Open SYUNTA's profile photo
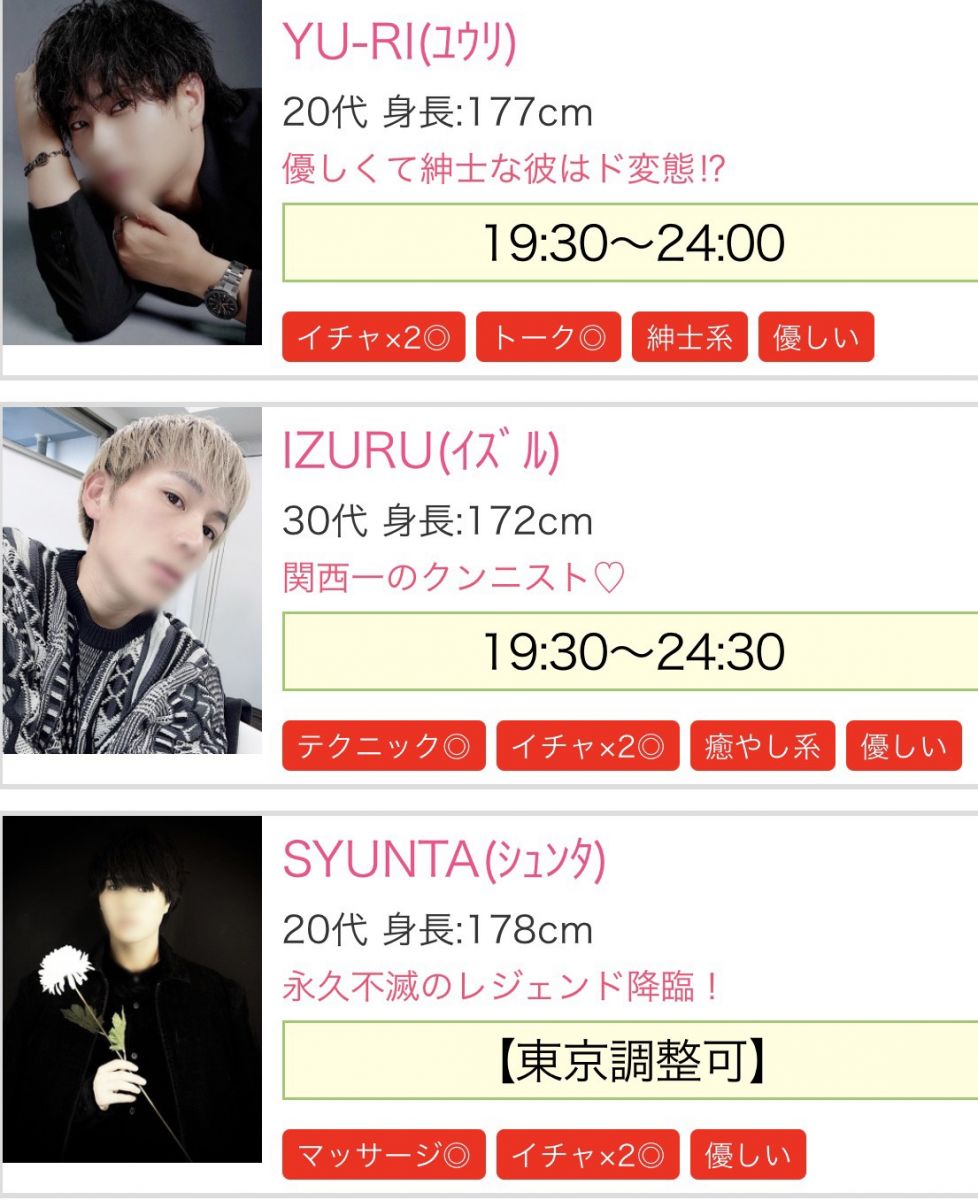This screenshot has height=1200, width=978. pyautogui.click(x=132, y=988)
